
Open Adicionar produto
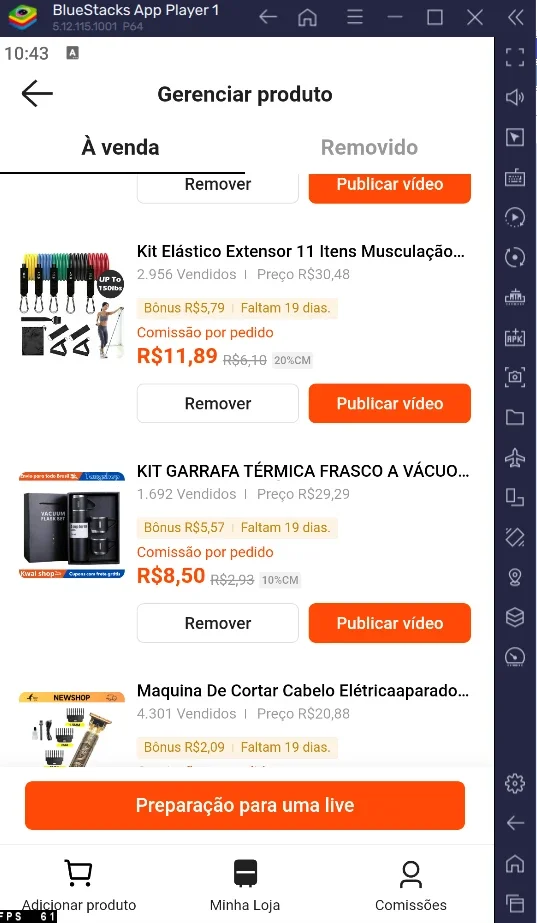[79, 886]
